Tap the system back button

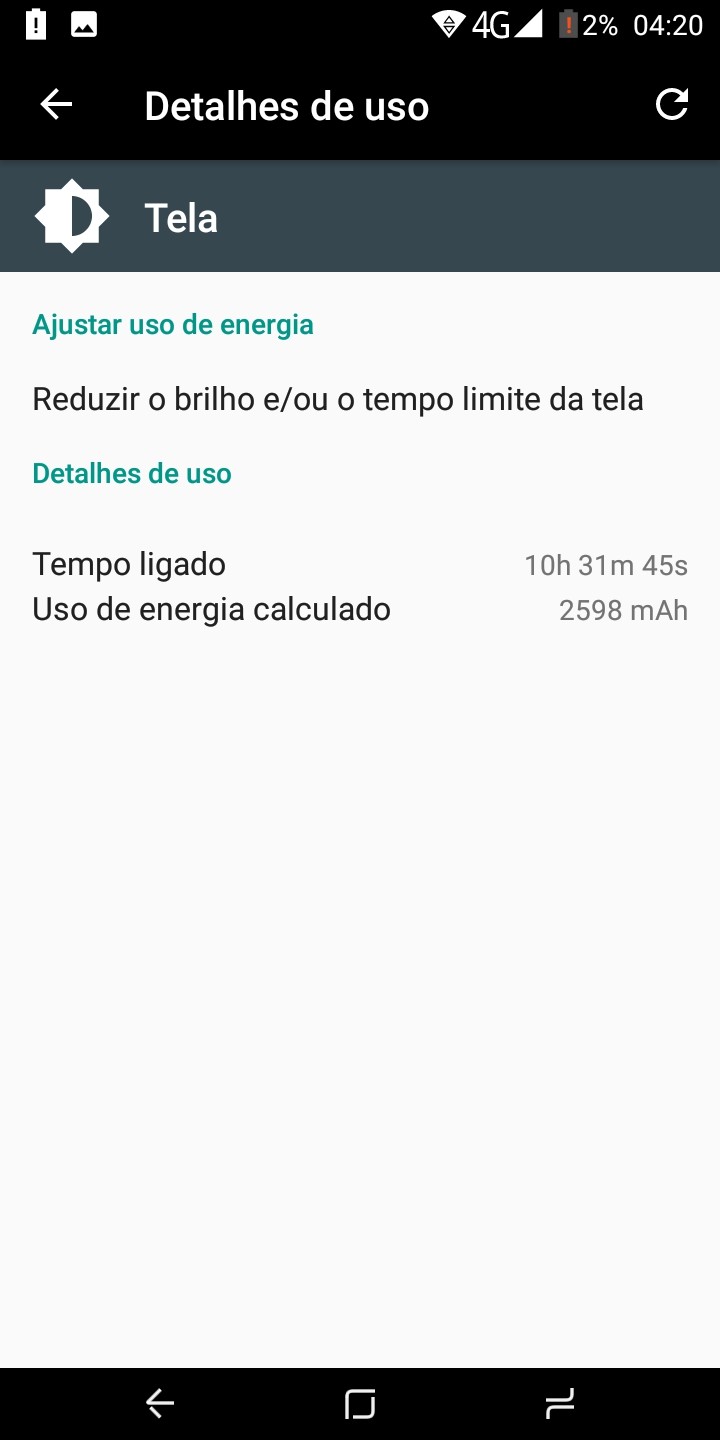tap(160, 1404)
